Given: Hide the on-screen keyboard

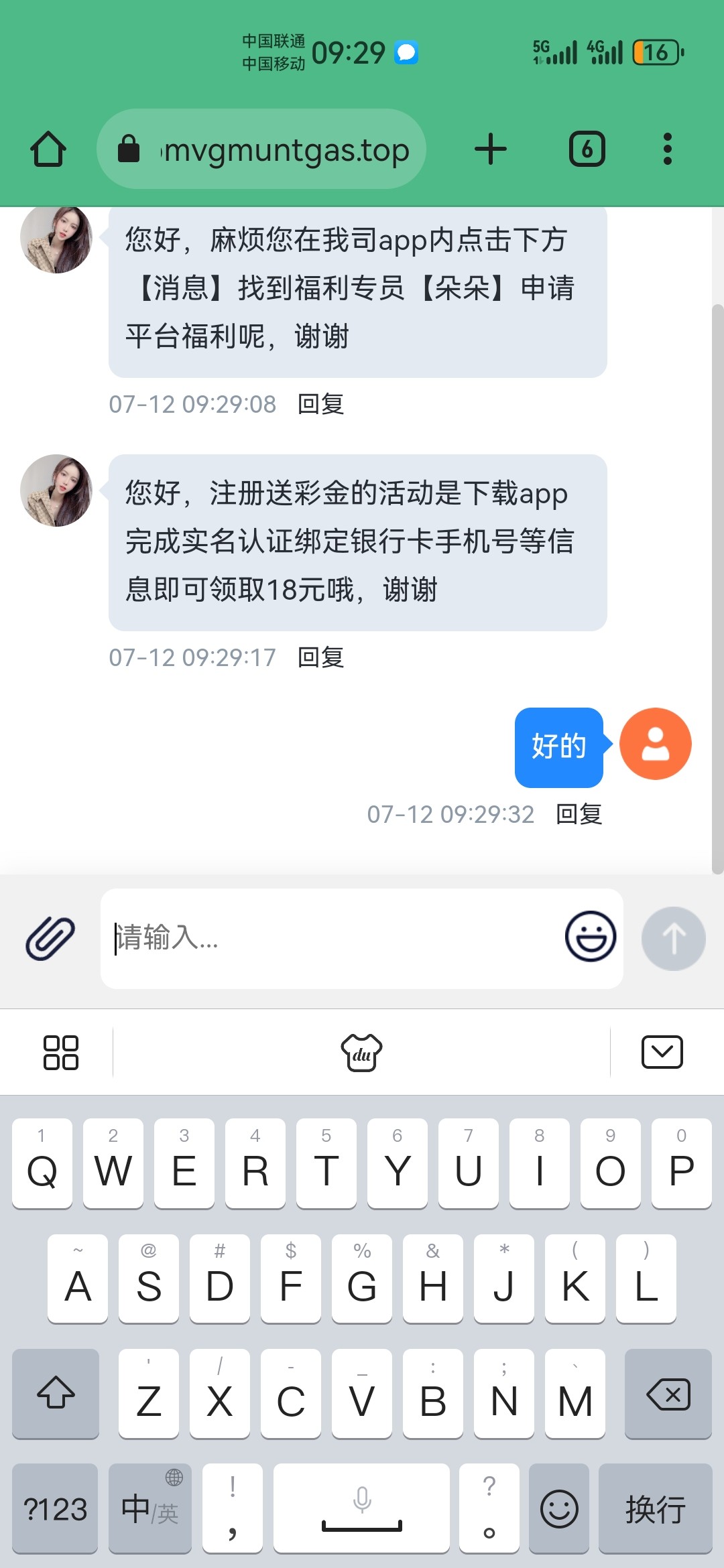Looking at the screenshot, I should (662, 1052).
